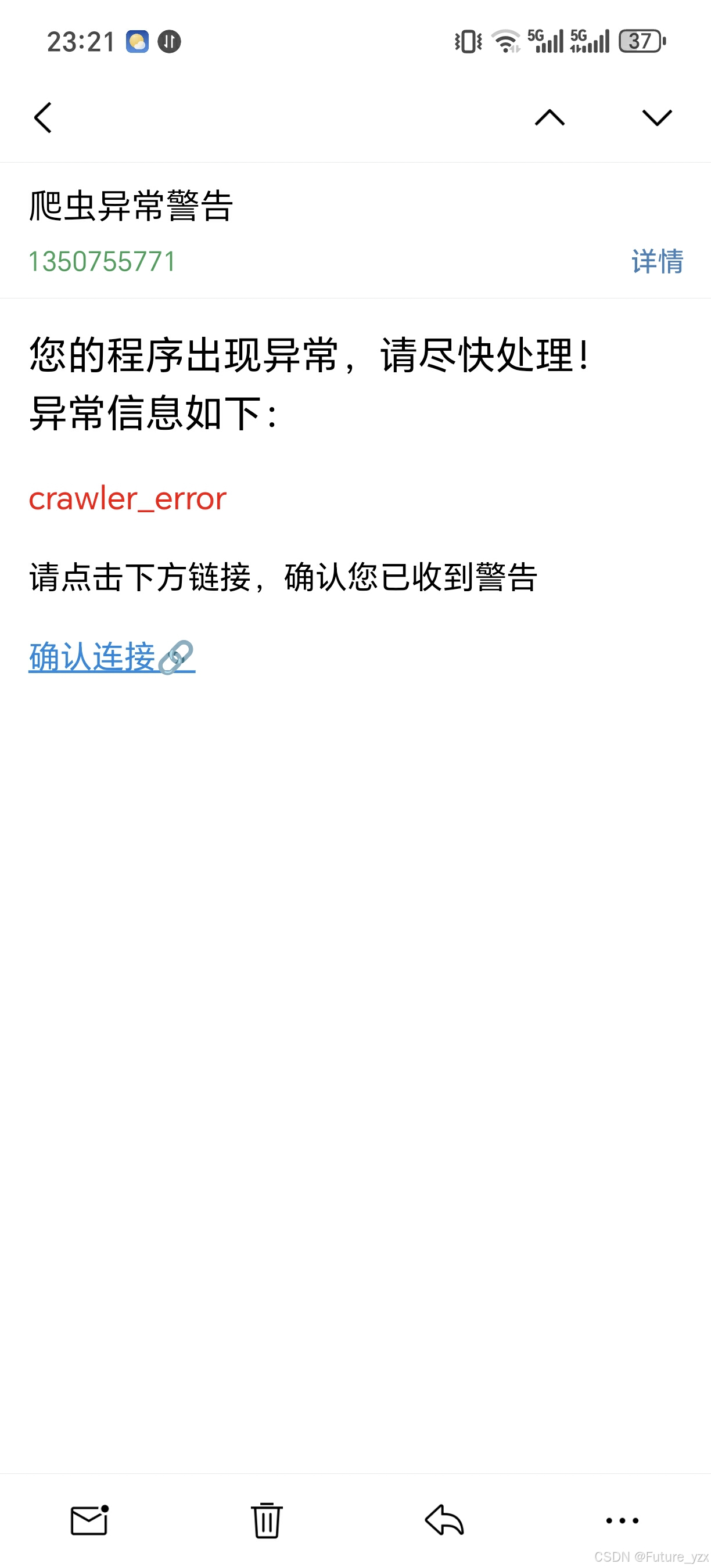The height and width of the screenshot is (1568, 711).
Task: Tap sender 1350755771
Action: click(x=102, y=262)
